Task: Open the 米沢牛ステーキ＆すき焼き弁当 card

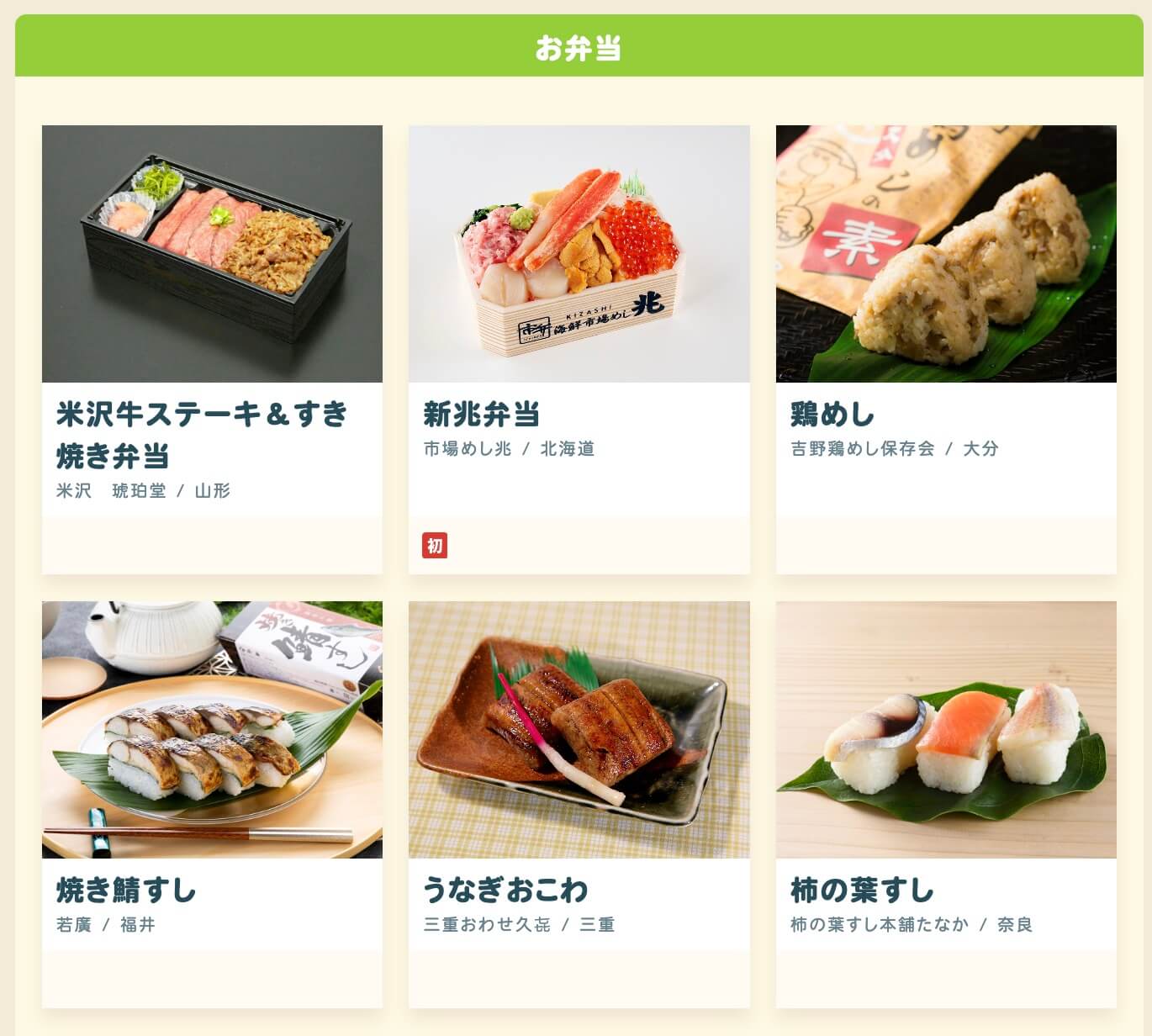Action: [x=212, y=350]
